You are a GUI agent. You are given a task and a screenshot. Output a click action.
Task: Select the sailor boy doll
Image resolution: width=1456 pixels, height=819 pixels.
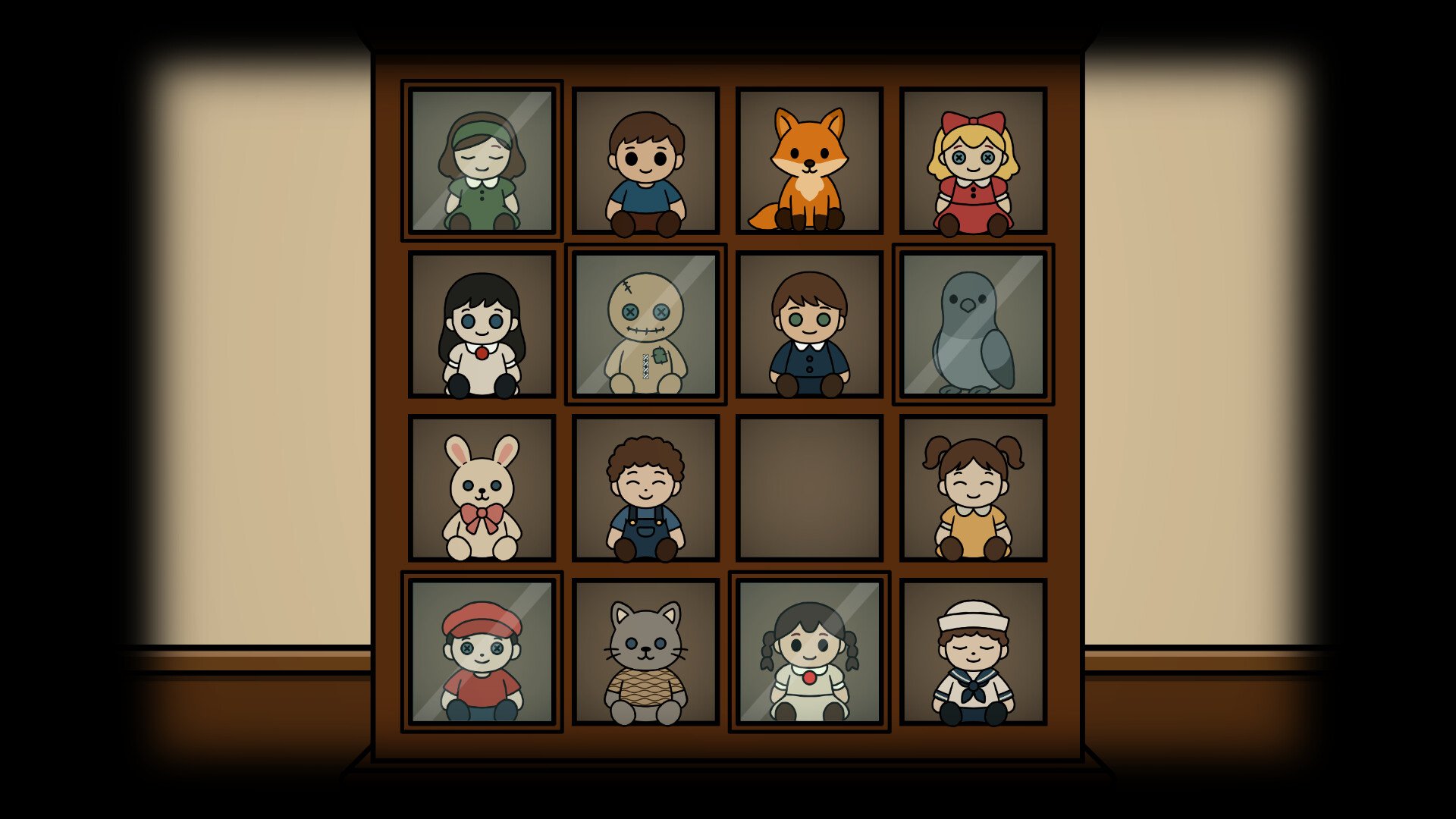tap(973, 652)
